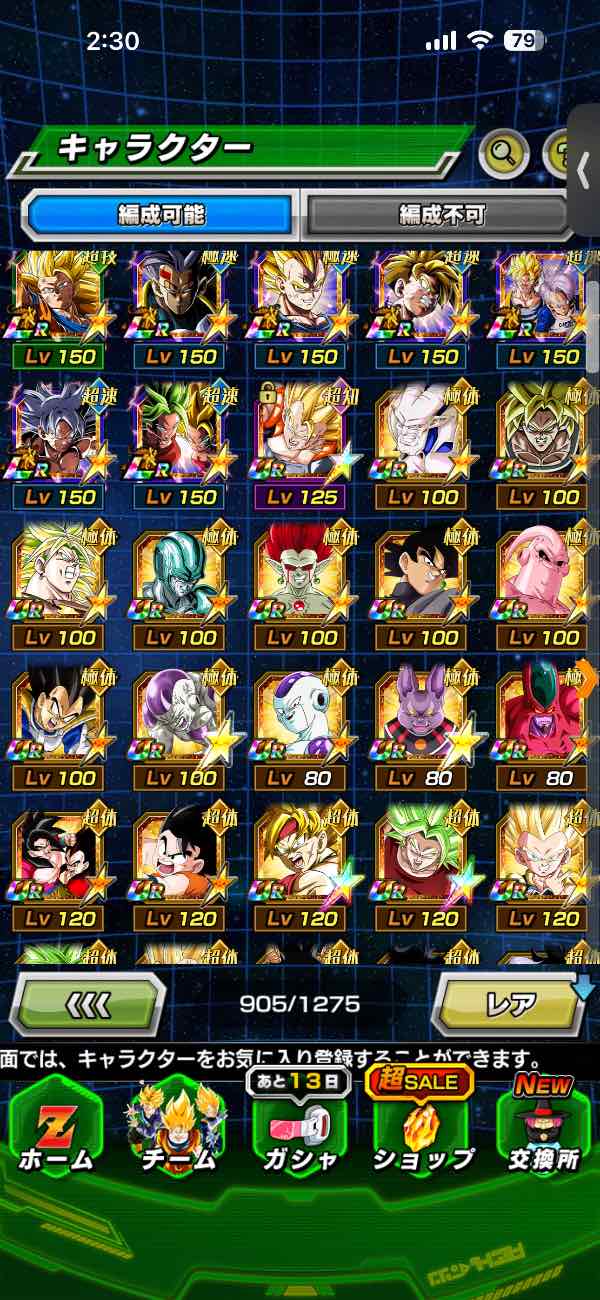Switch to the 編成可能 tab
Screen dimensions: 600x1300
tap(160, 214)
